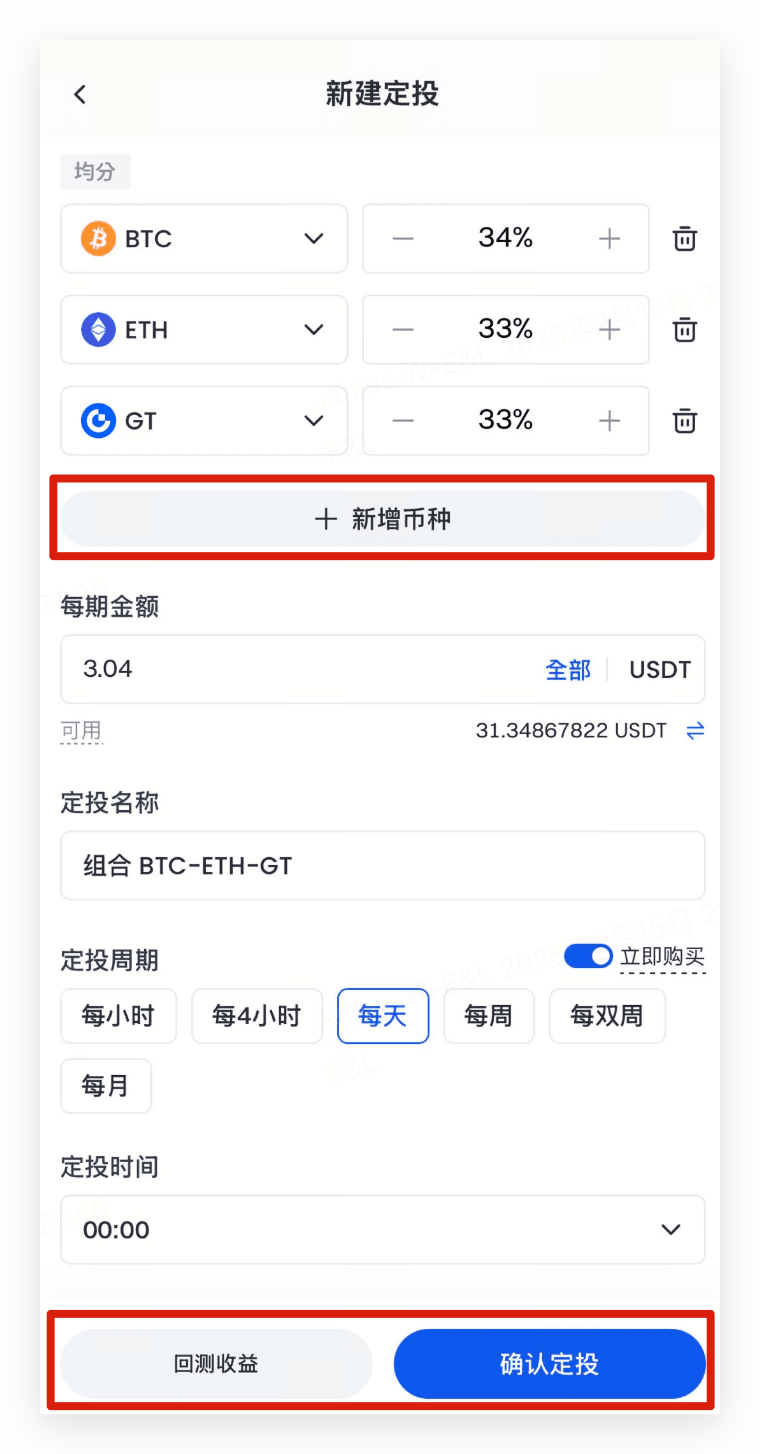The height and width of the screenshot is (1454, 760).
Task: Toggle the 立即购买 switch
Action: (588, 957)
